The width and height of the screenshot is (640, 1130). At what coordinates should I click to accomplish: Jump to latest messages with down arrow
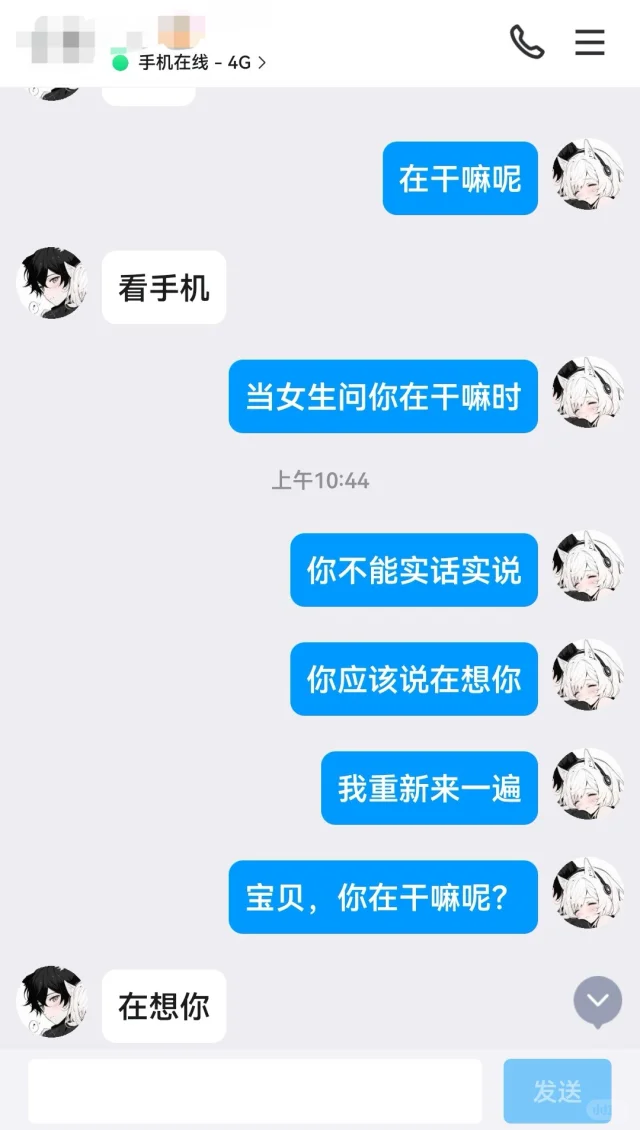tap(598, 1000)
